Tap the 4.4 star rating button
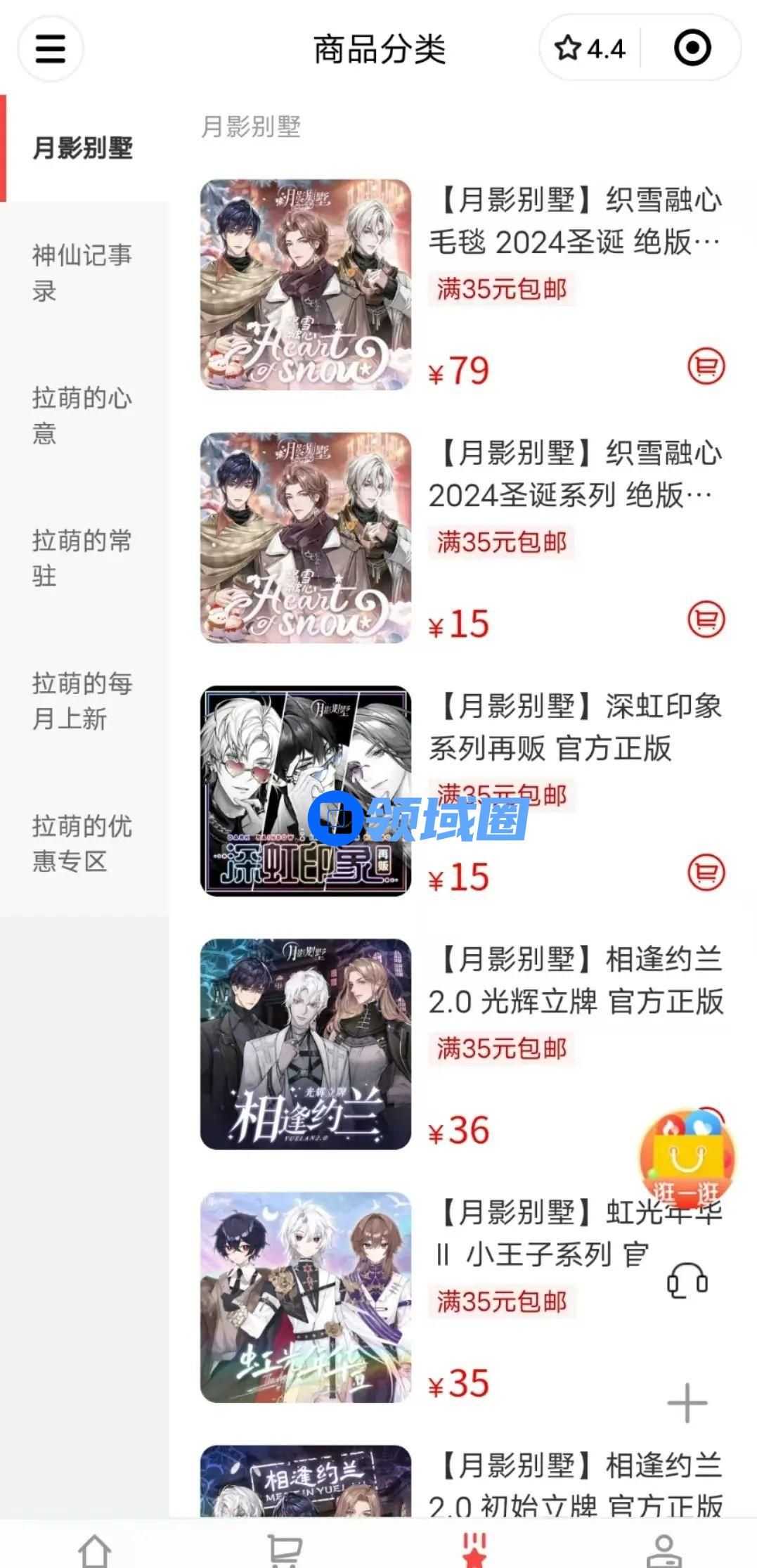The height and width of the screenshot is (1568, 757). click(590, 49)
